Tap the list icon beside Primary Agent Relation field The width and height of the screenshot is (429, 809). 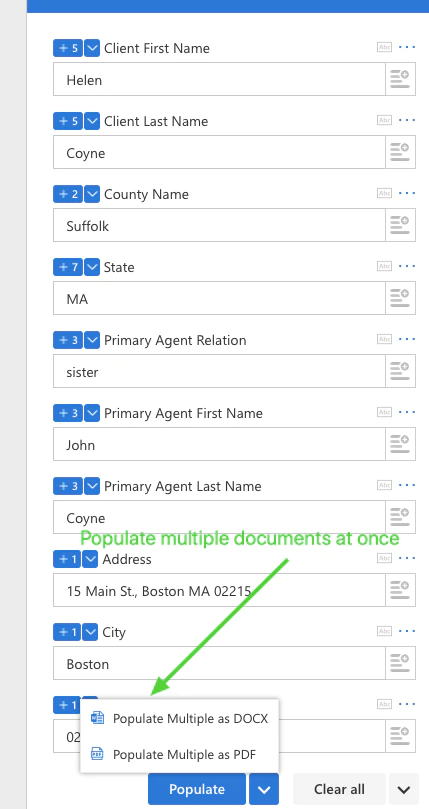click(400, 371)
